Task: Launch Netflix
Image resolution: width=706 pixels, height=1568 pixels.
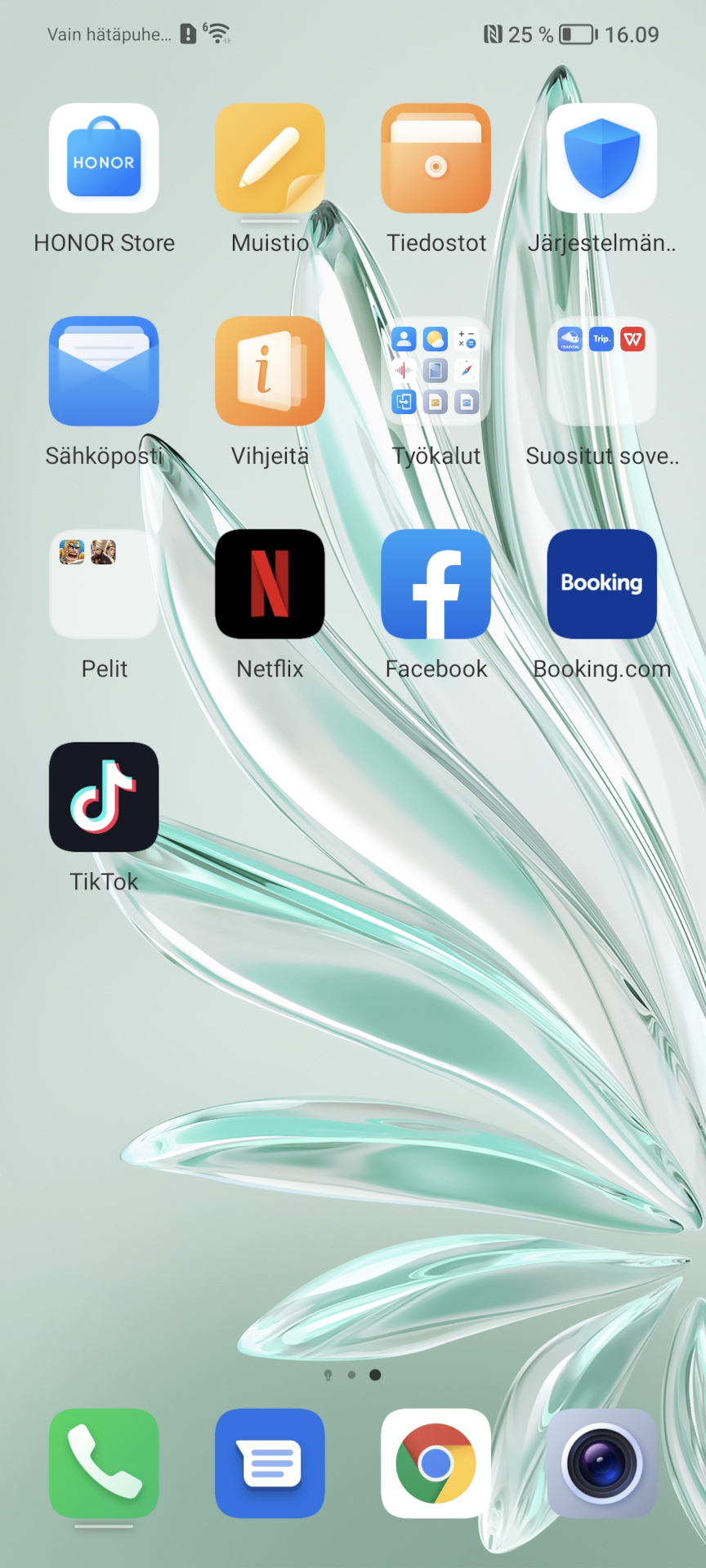Action: [270, 584]
